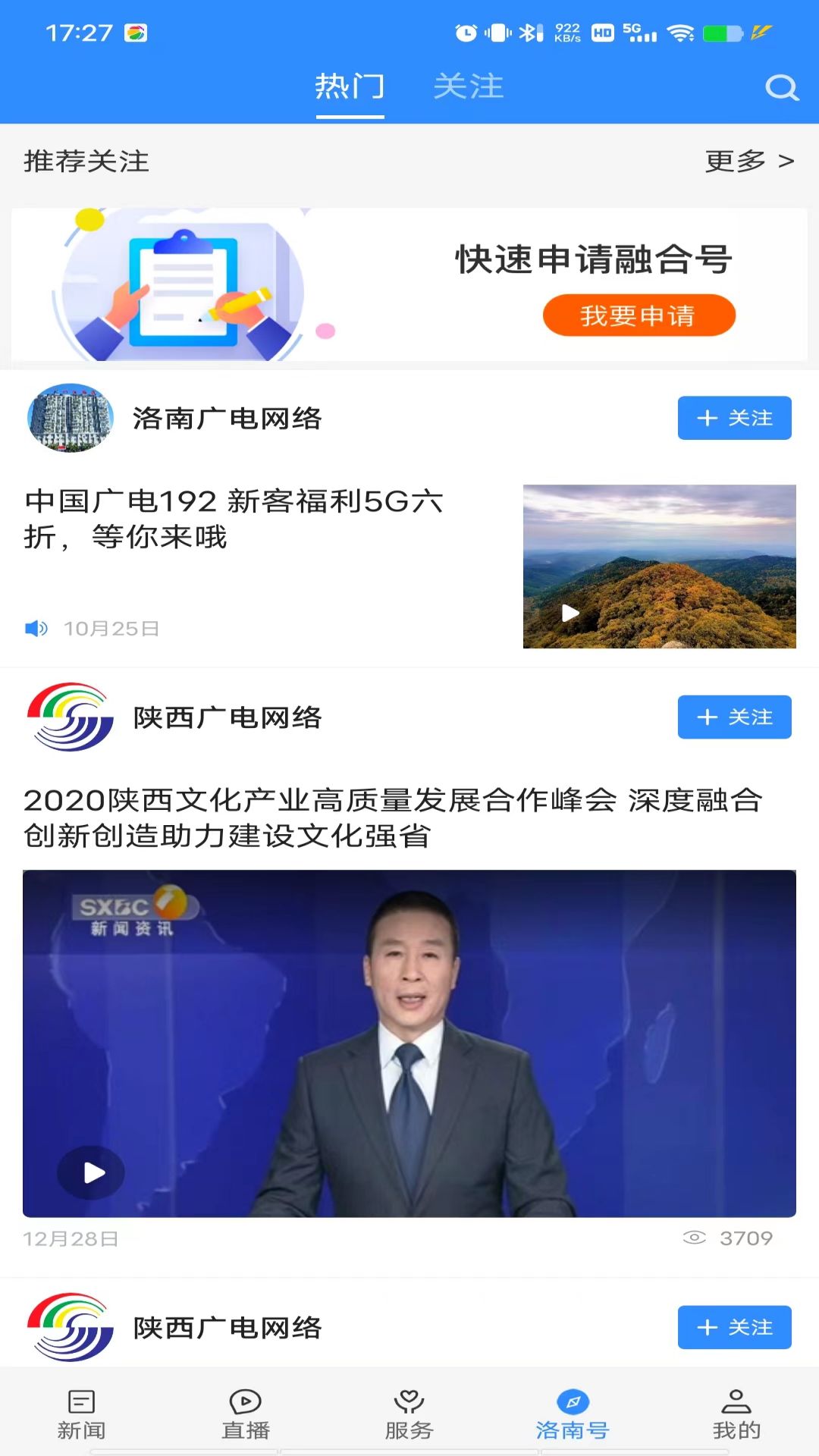This screenshot has height=1456, width=819.
Task: Select the 热门 top tab
Action: [x=350, y=86]
